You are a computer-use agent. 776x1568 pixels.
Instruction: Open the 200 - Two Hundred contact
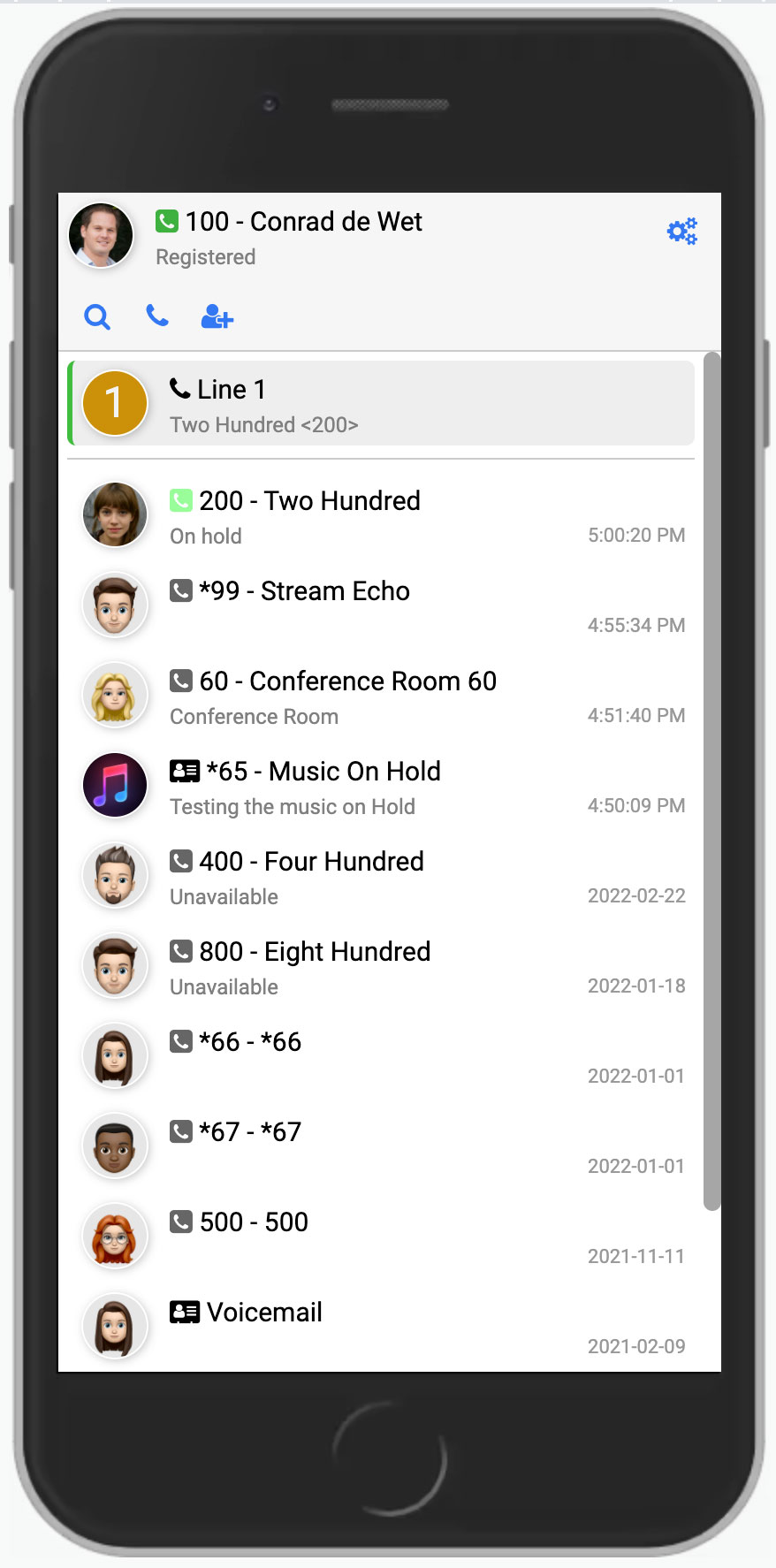(x=380, y=516)
